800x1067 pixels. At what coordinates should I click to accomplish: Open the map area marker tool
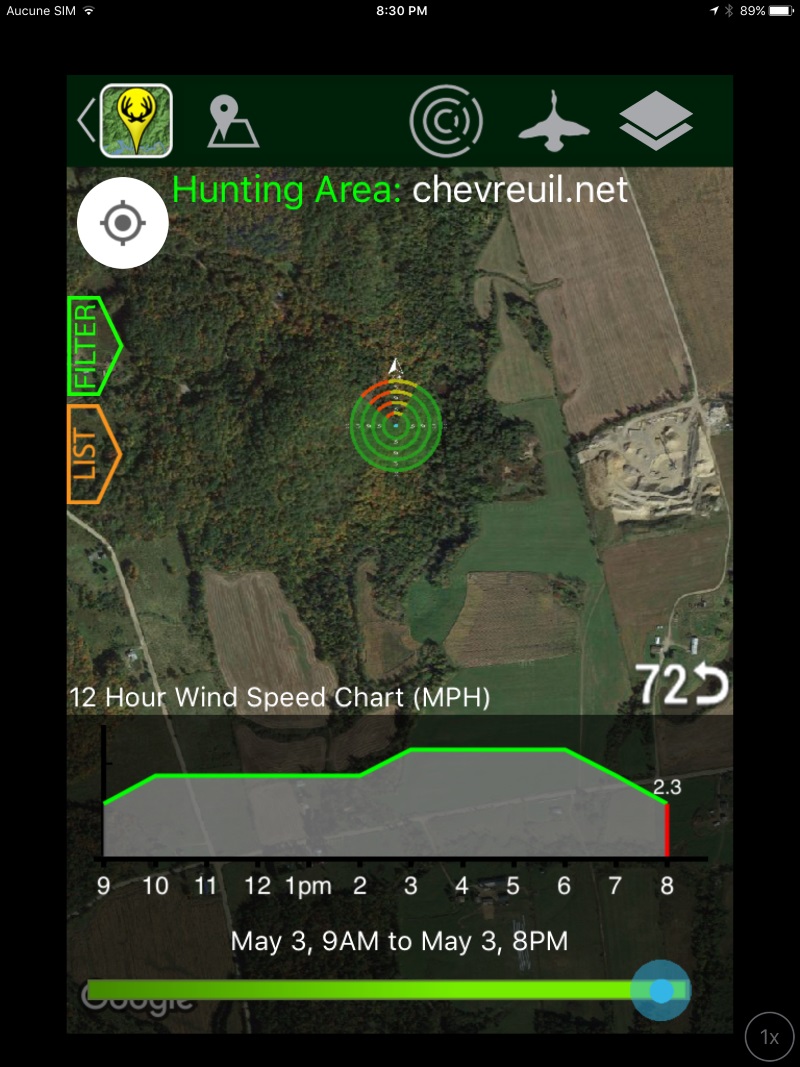(x=232, y=122)
